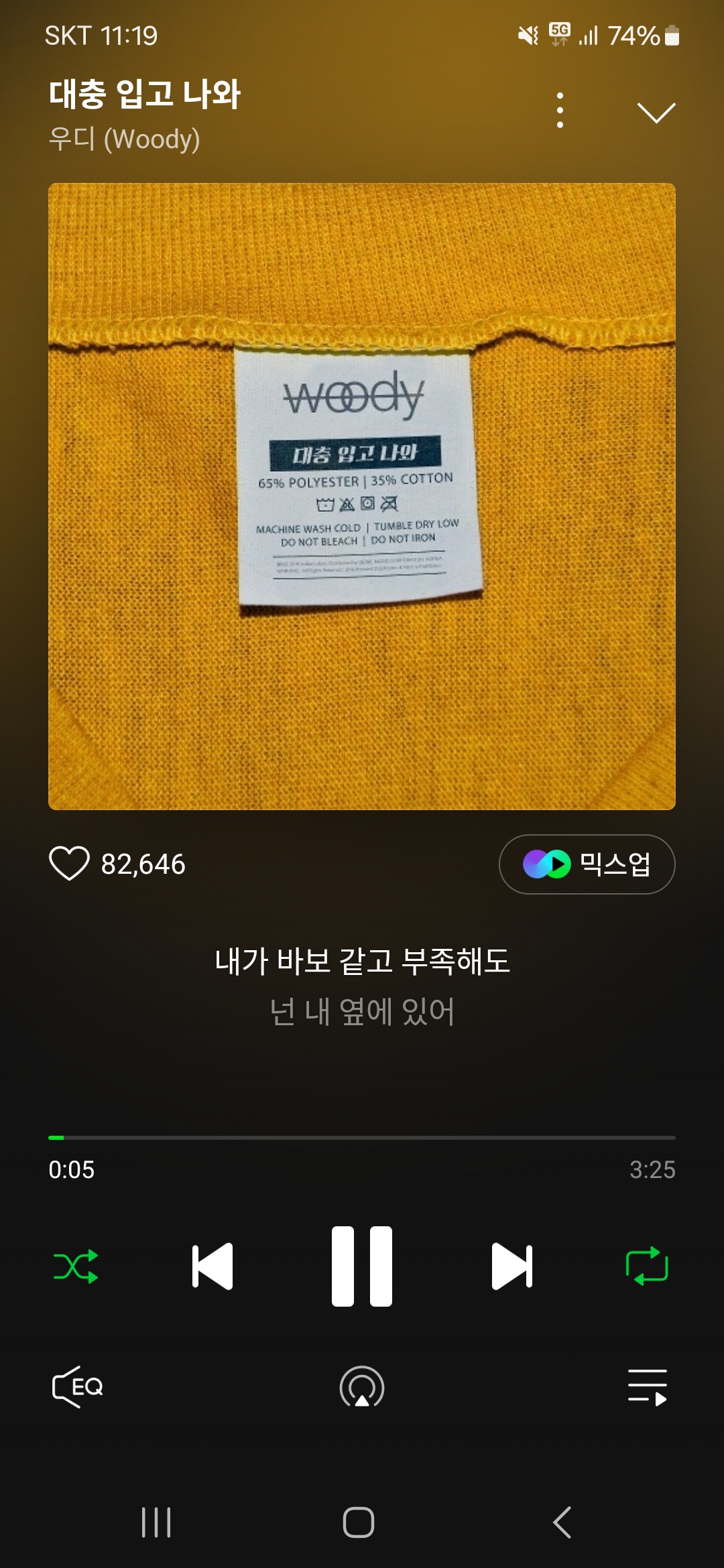Like this song with the heart icon
The height and width of the screenshot is (1568, 724).
point(69,863)
